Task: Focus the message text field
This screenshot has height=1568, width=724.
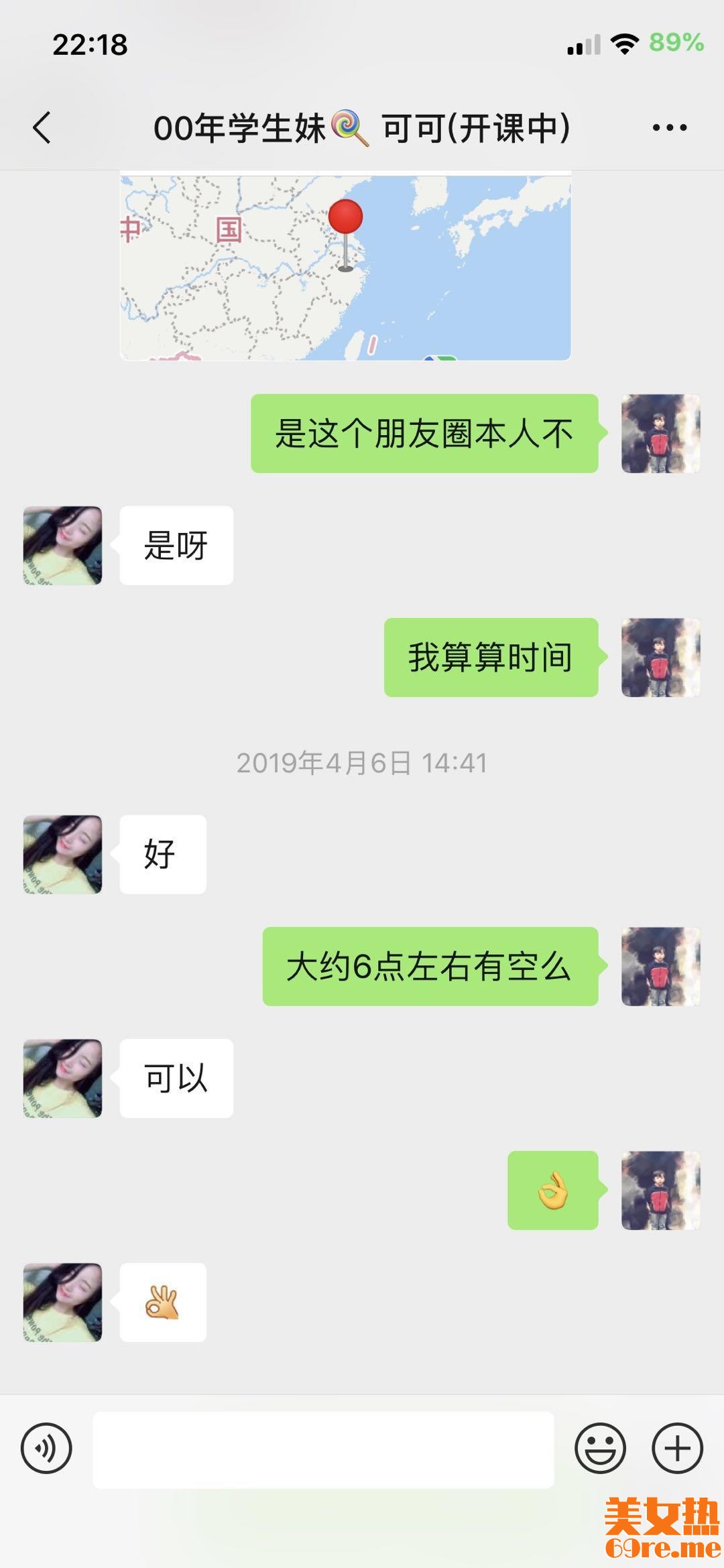Action: [x=323, y=1449]
